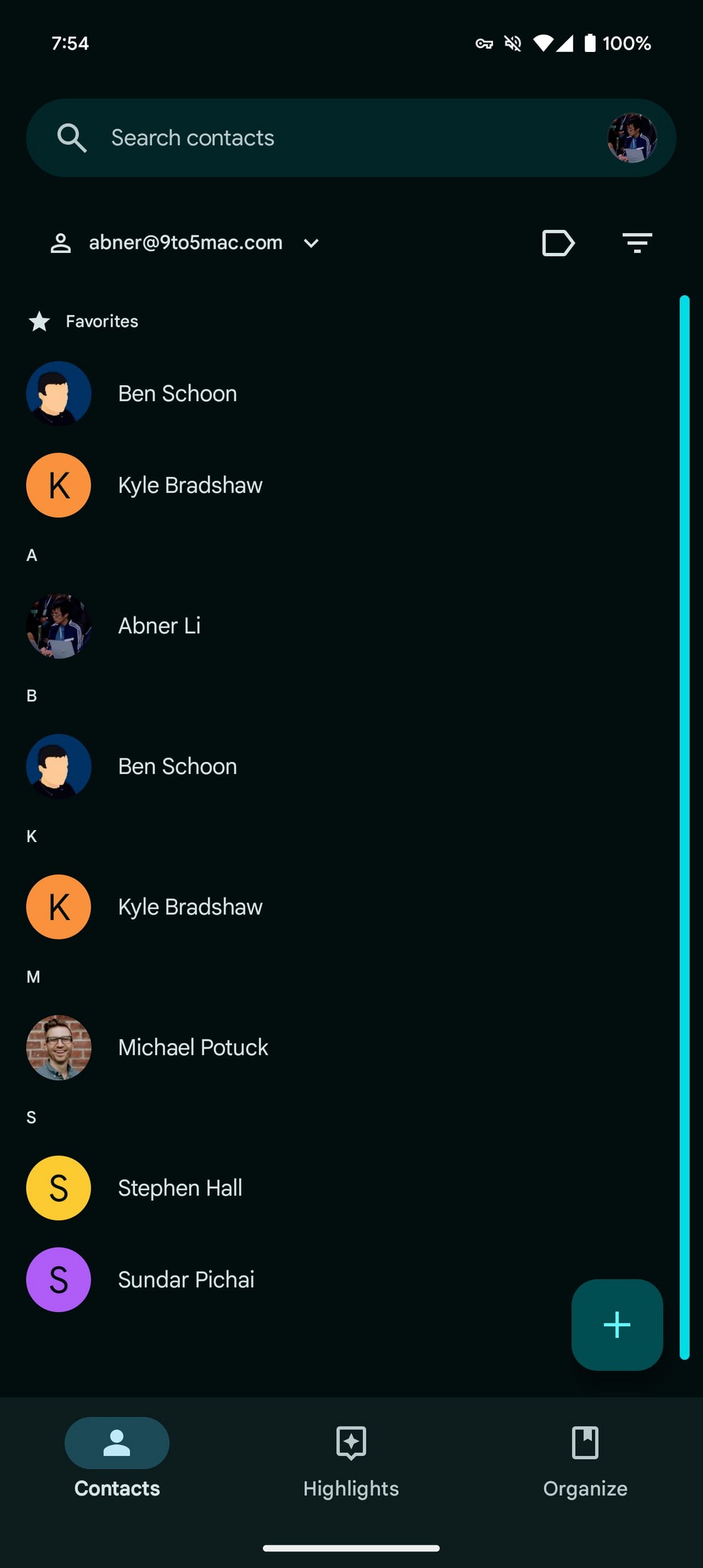Select the Contacts tab
Screen dimensions: 703x1568
click(x=117, y=1458)
